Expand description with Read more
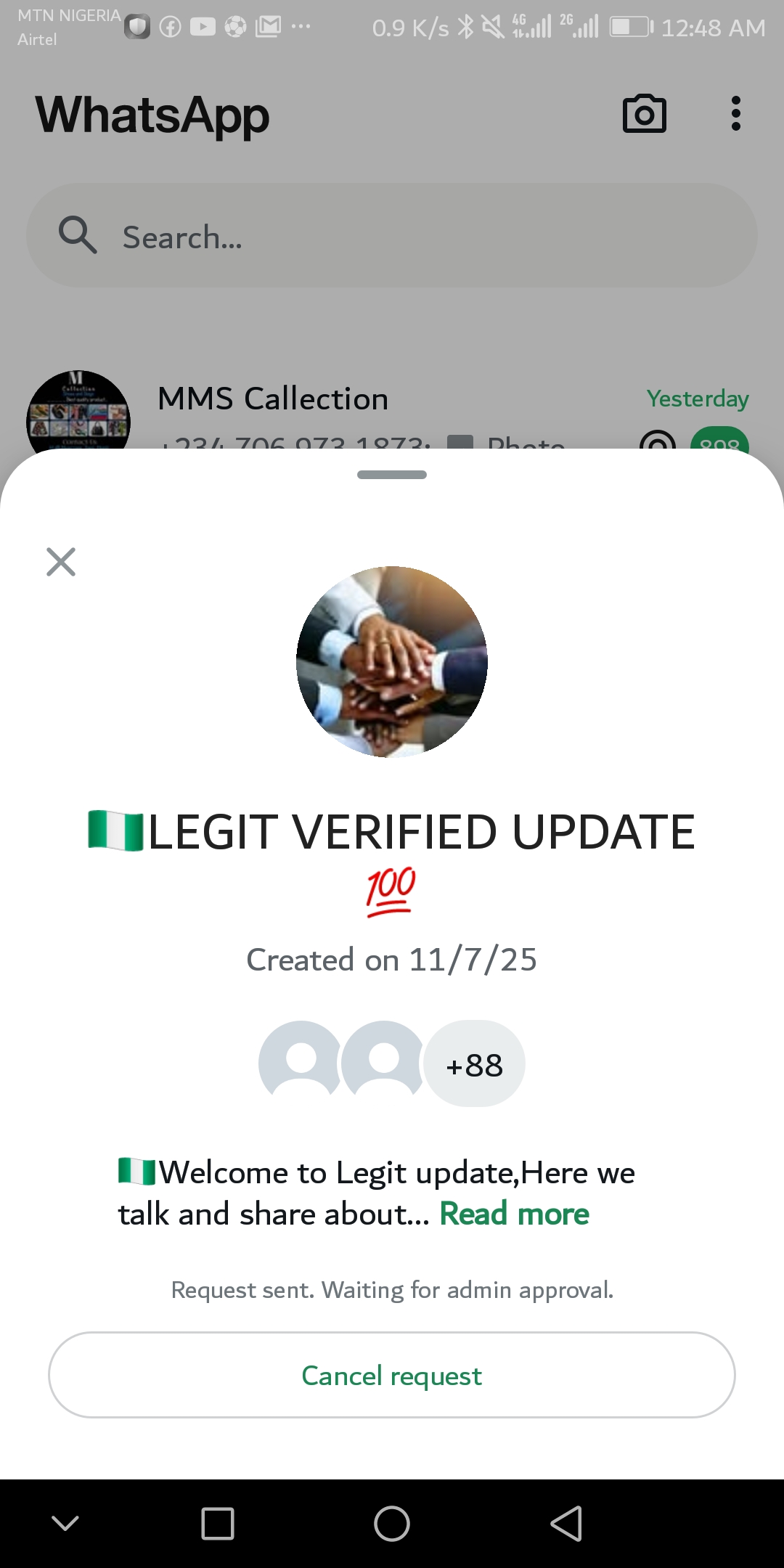This screenshot has width=784, height=1568. tap(514, 1214)
